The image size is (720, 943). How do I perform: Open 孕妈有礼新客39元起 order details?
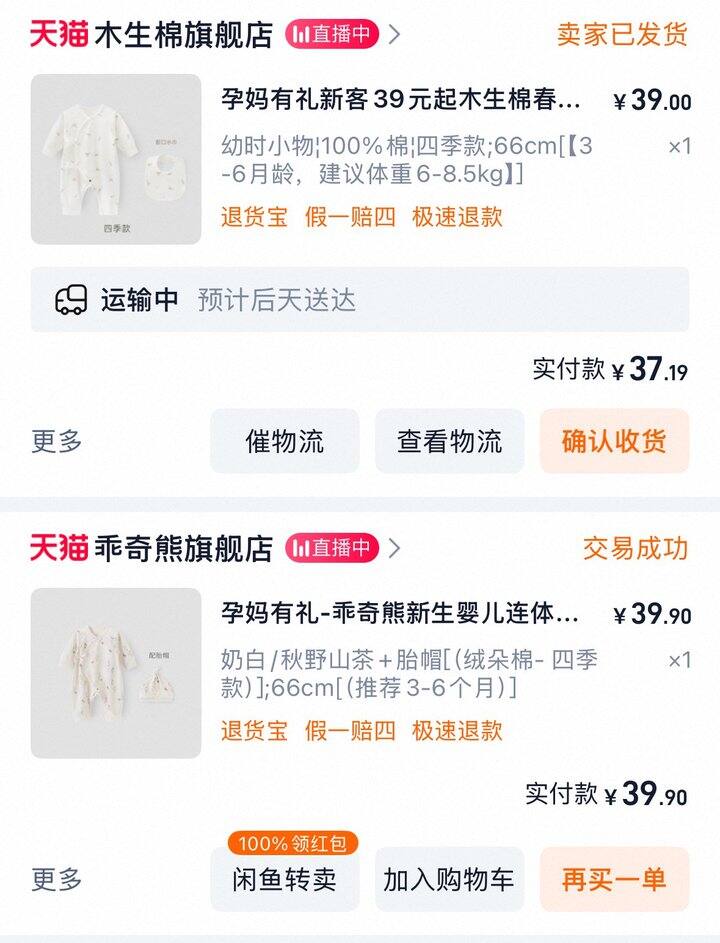[x=400, y=100]
